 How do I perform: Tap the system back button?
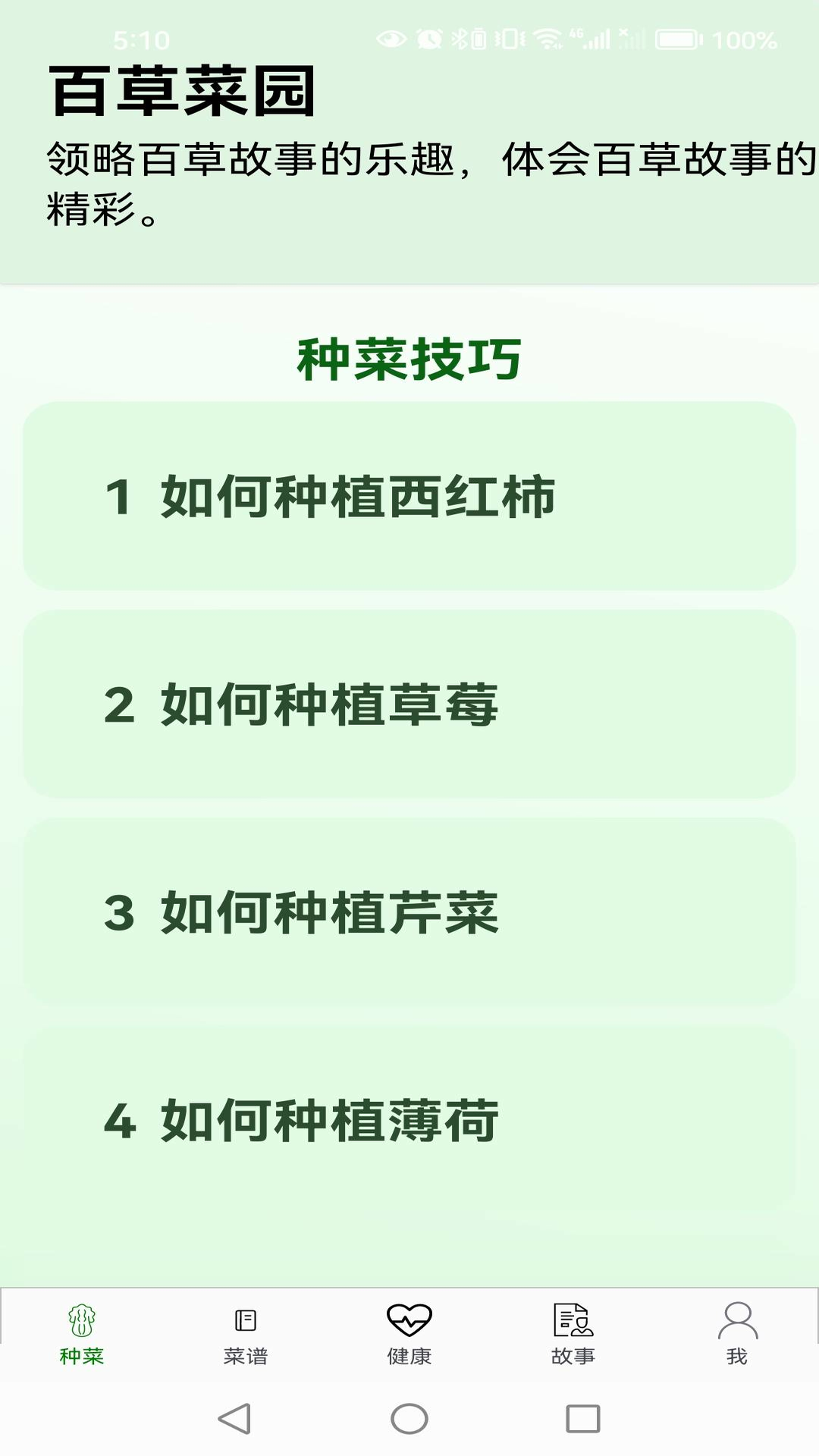click(x=234, y=1418)
